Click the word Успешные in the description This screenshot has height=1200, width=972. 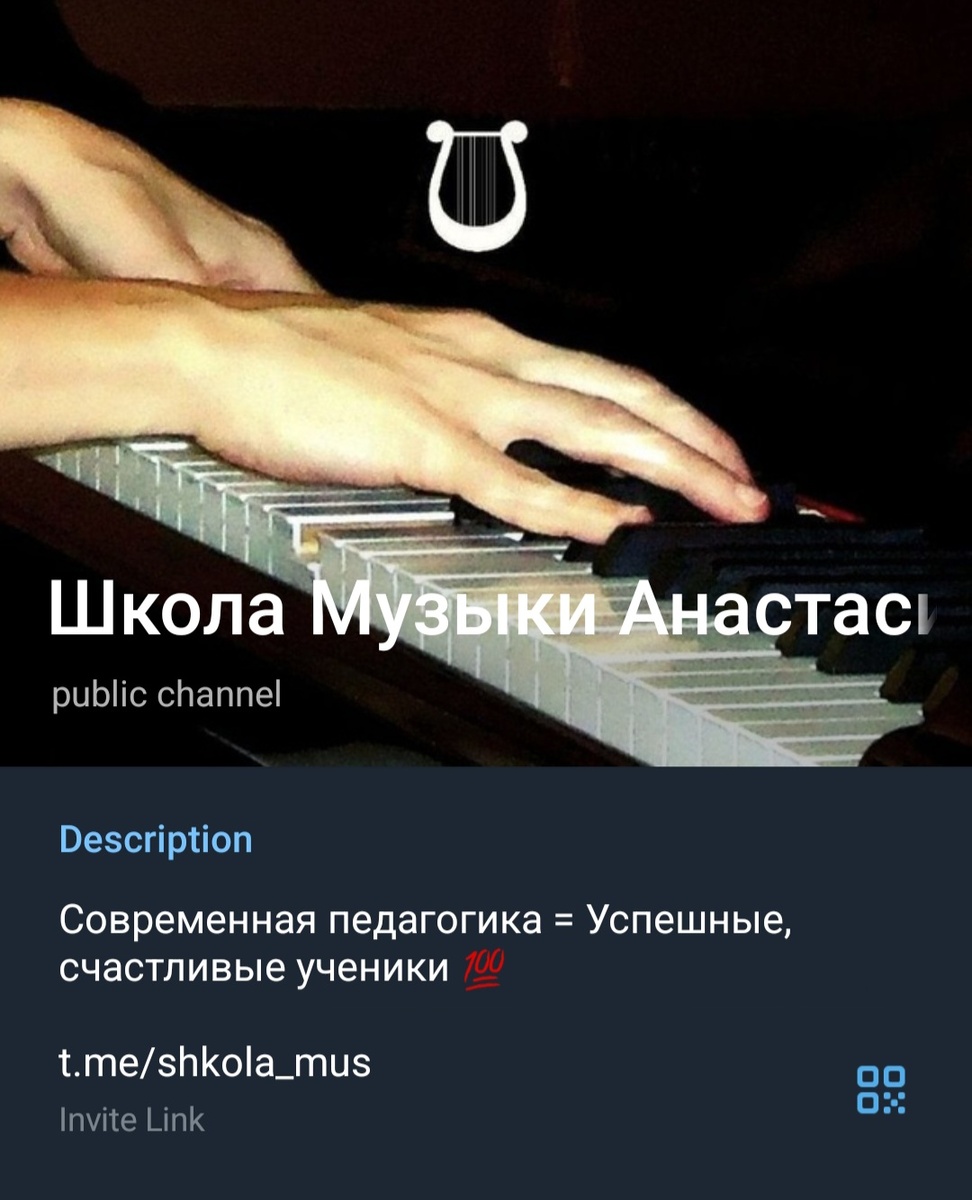click(697, 916)
